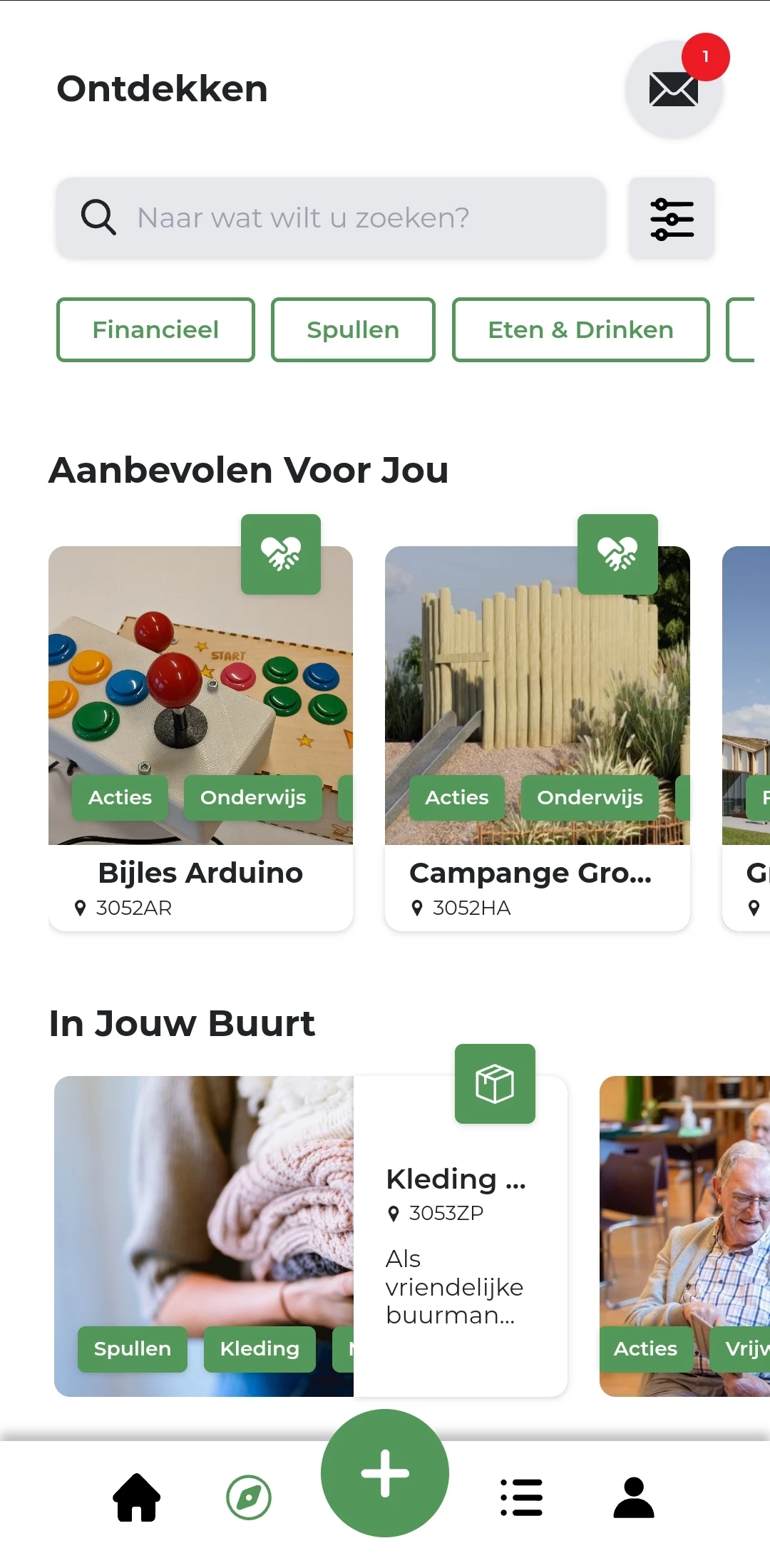Select the package box icon on Kleding card
Image resolution: width=770 pixels, height=1568 pixels.
(x=495, y=1083)
